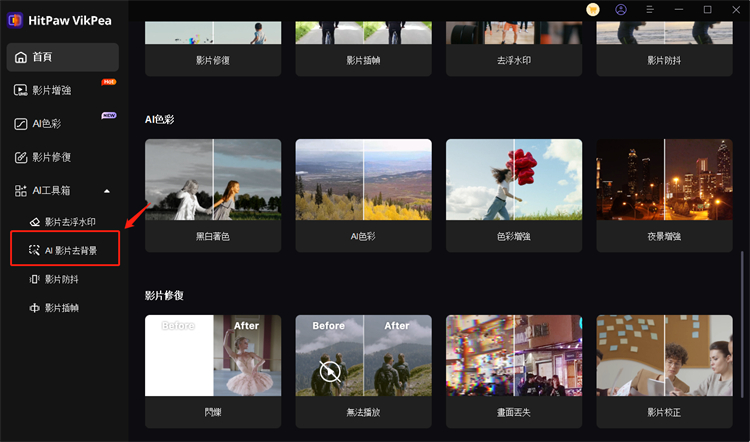Image resolution: width=750 pixels, height=442 pixels.
Task: Select 影片去浮水印 tool
Action: point(68,221)
